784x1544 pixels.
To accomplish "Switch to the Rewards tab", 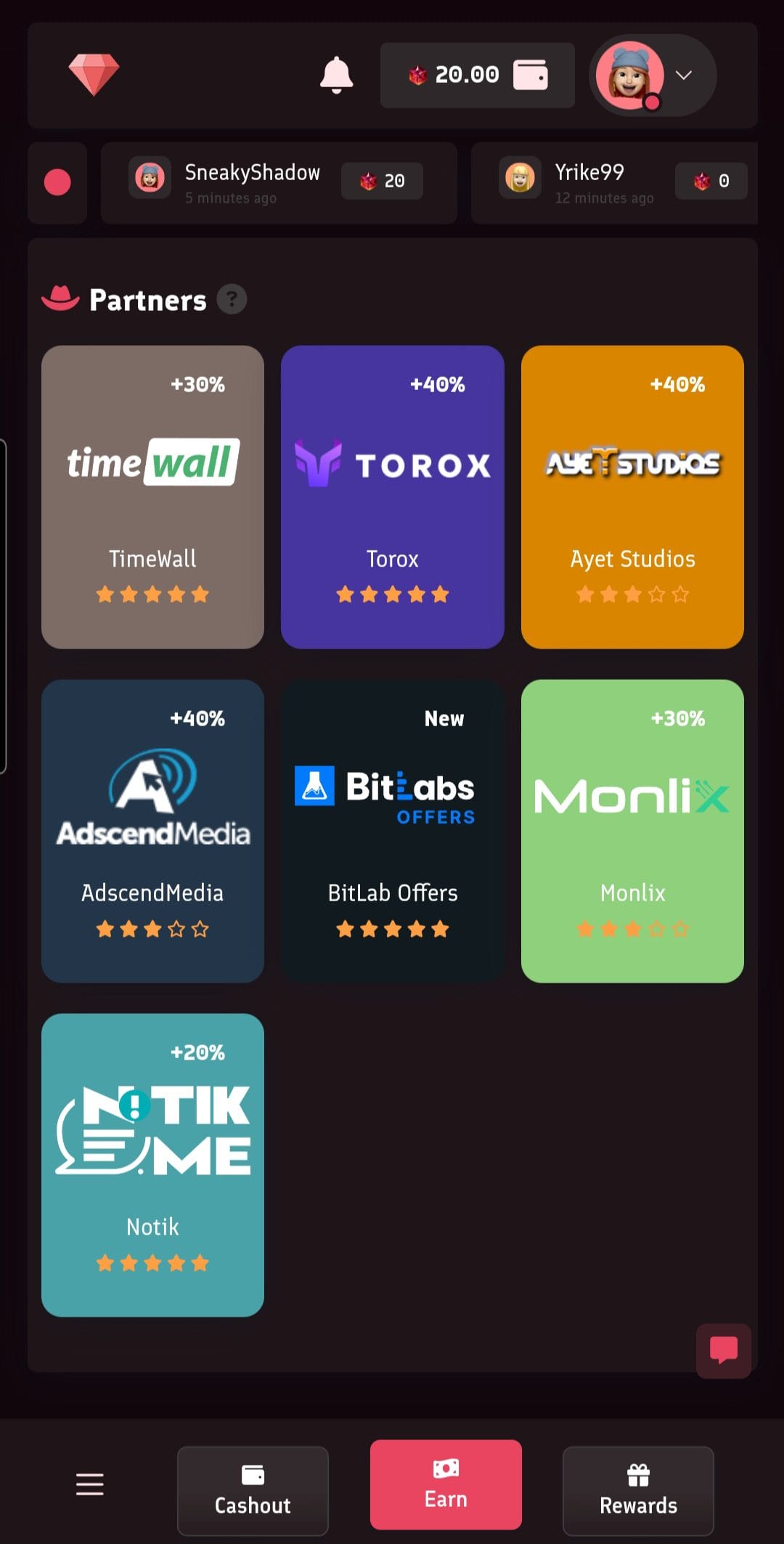I will coord(638,1490).
